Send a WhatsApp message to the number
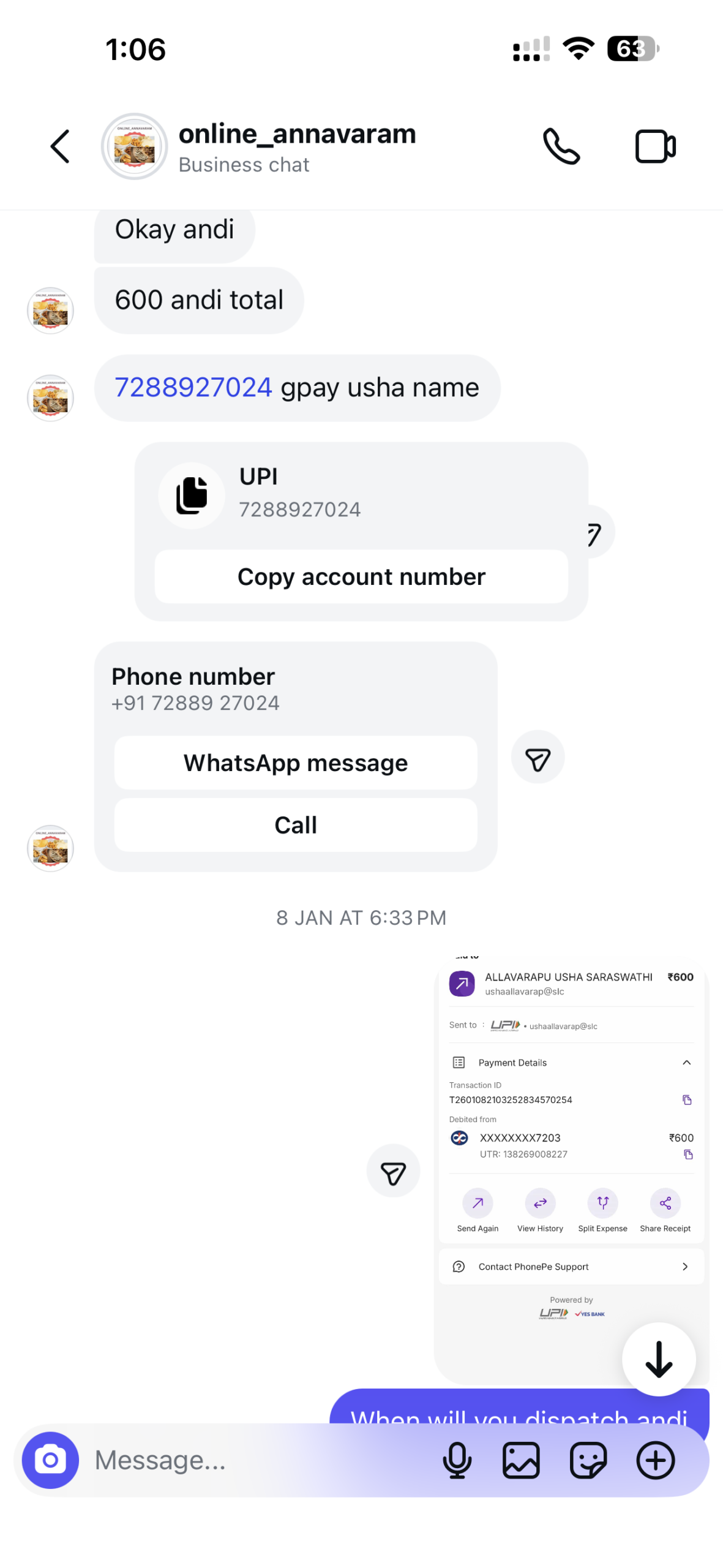Screen dimensions: 723x1568 click(295, 763)
